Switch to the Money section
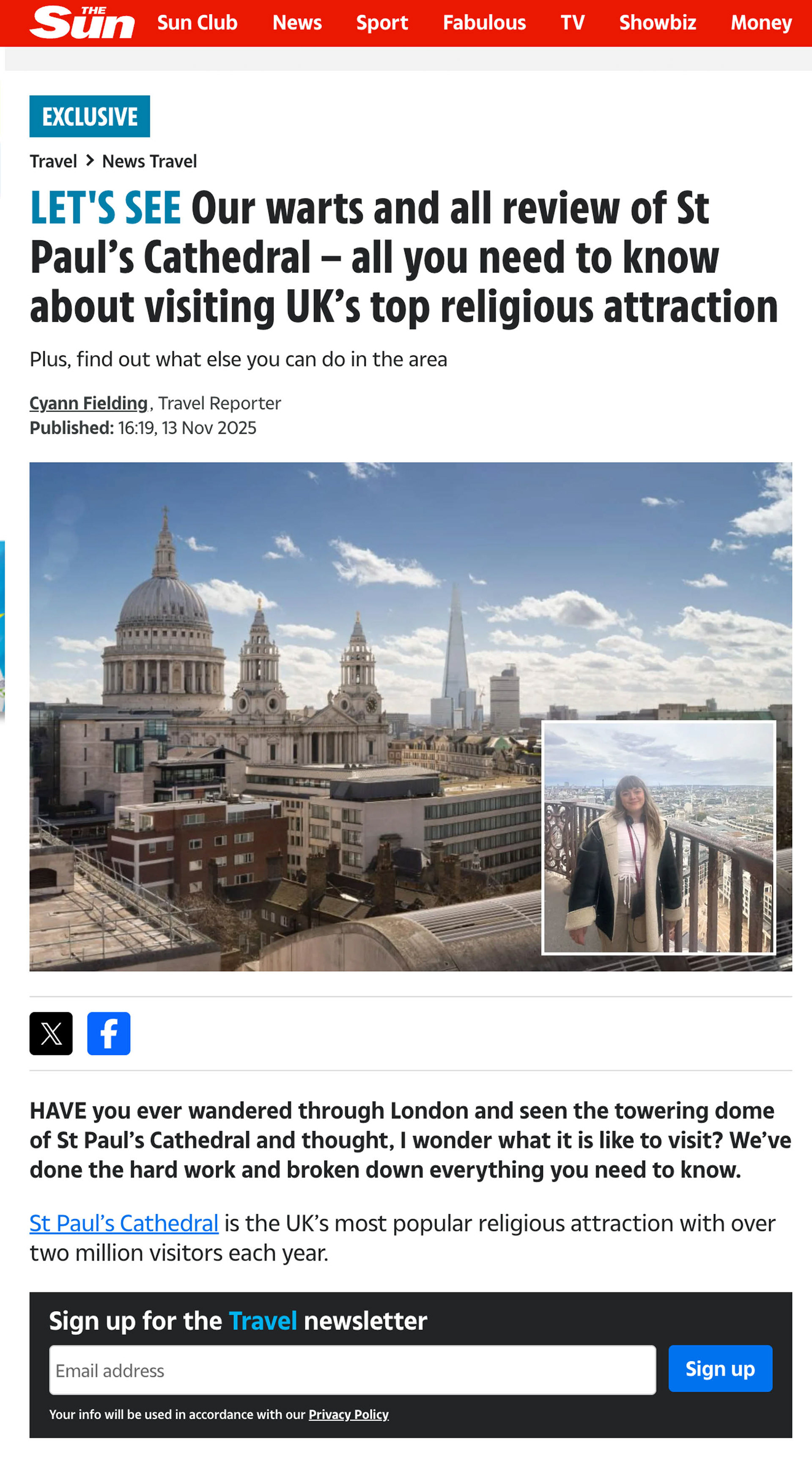This screenshot has height=1459, width=812. pos(760,23)
